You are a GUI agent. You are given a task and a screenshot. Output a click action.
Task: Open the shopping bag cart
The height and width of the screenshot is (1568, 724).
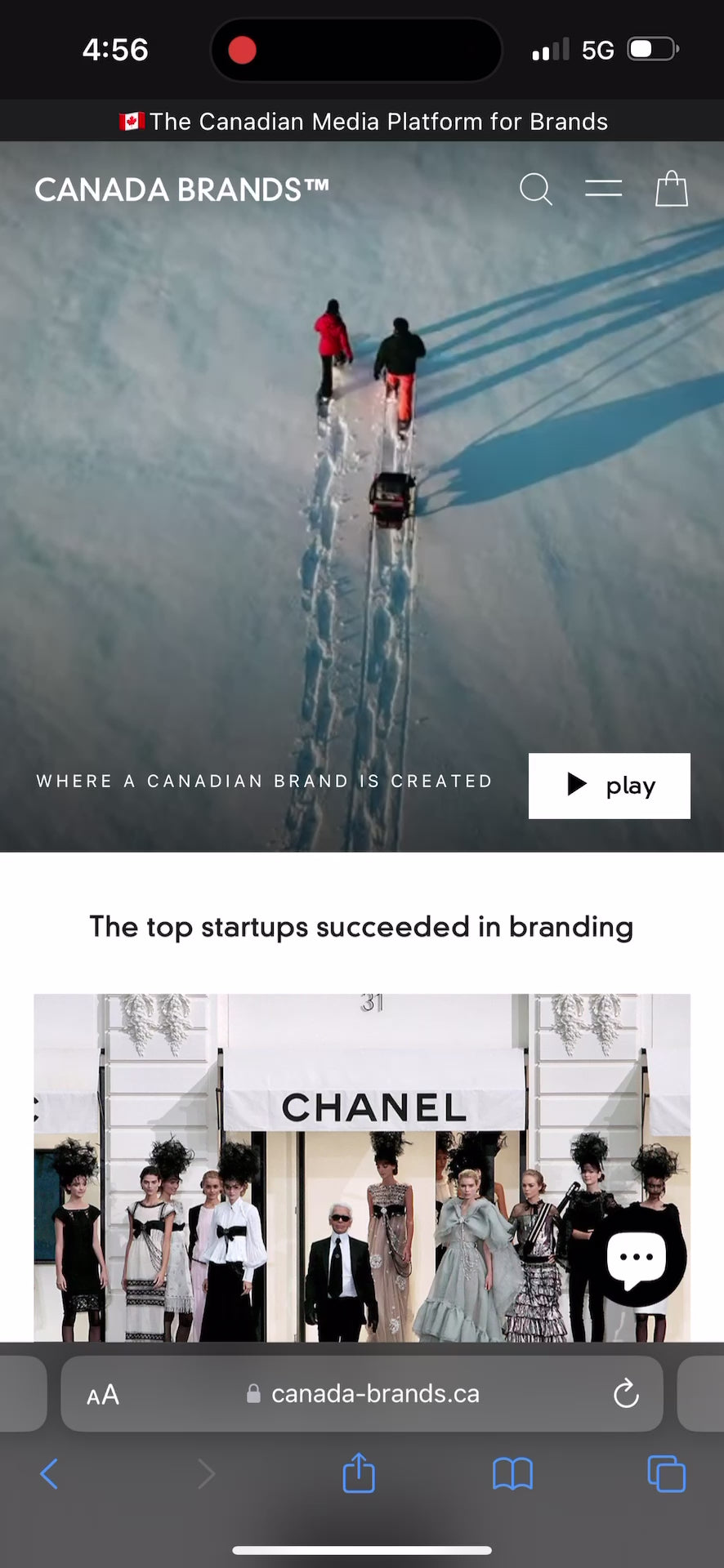(672, 189)
